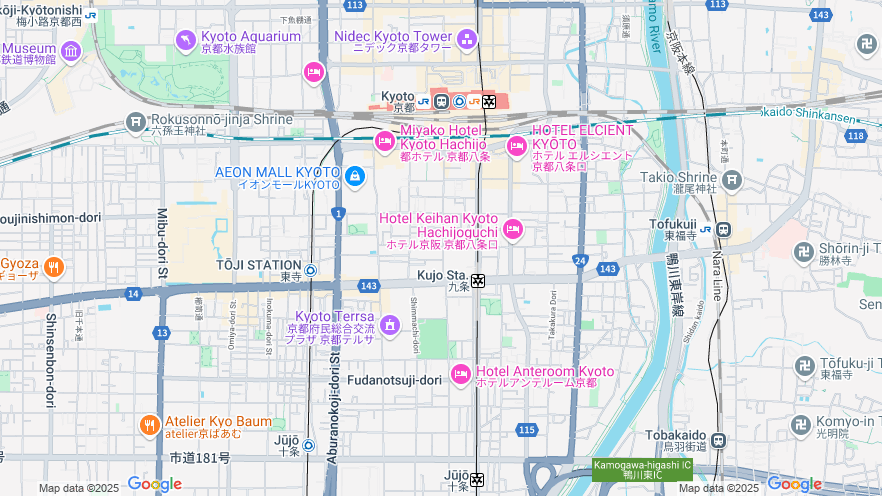Tap the Kujo Sta. subway icon
The width and height of the screenshot is (882, 496).
[479, 281]
